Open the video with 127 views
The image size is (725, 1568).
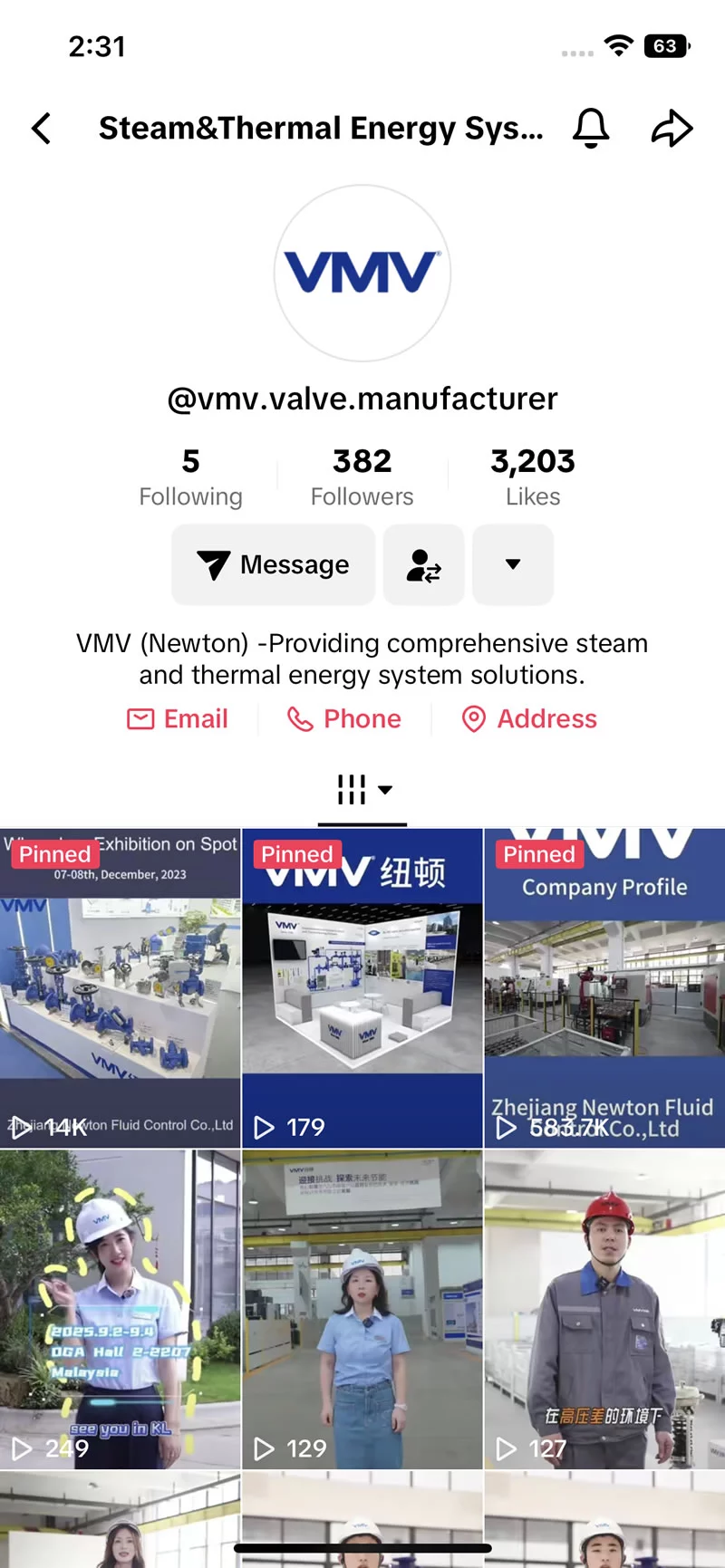pyautogui.click(x=604, y=1310)
